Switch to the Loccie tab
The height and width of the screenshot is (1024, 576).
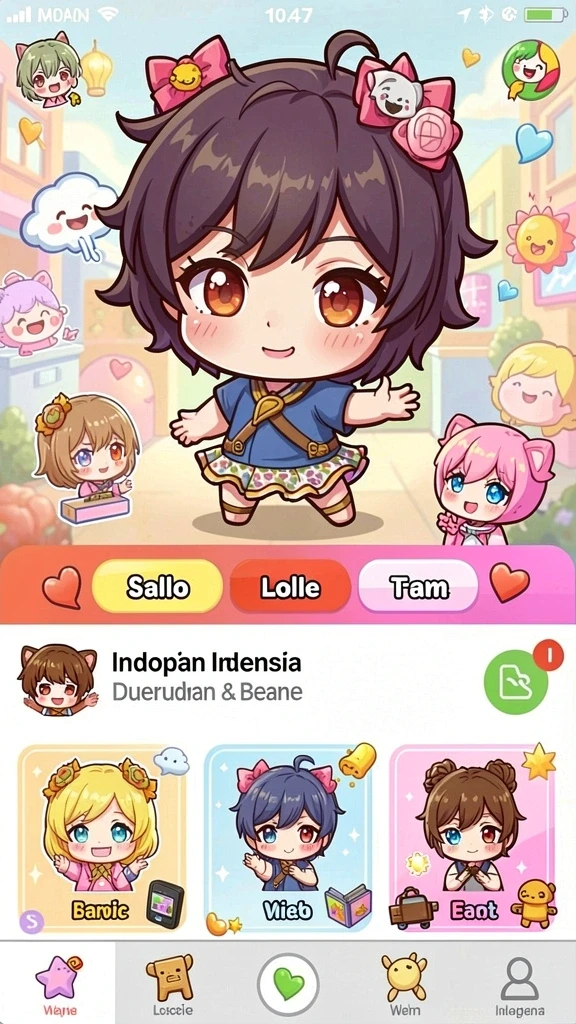click(x=172, y=984)
